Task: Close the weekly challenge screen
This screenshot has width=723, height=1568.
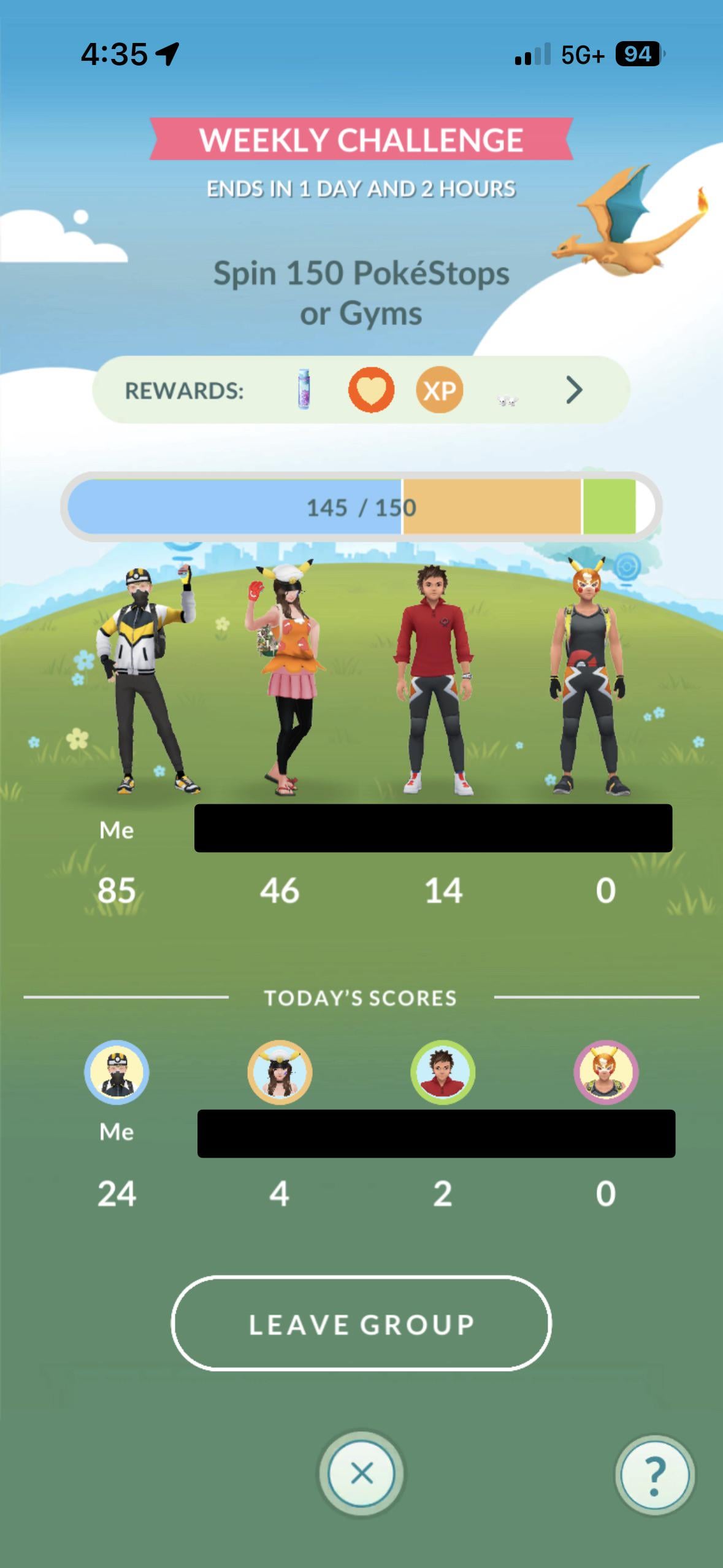Action: tap(361, 1472)
